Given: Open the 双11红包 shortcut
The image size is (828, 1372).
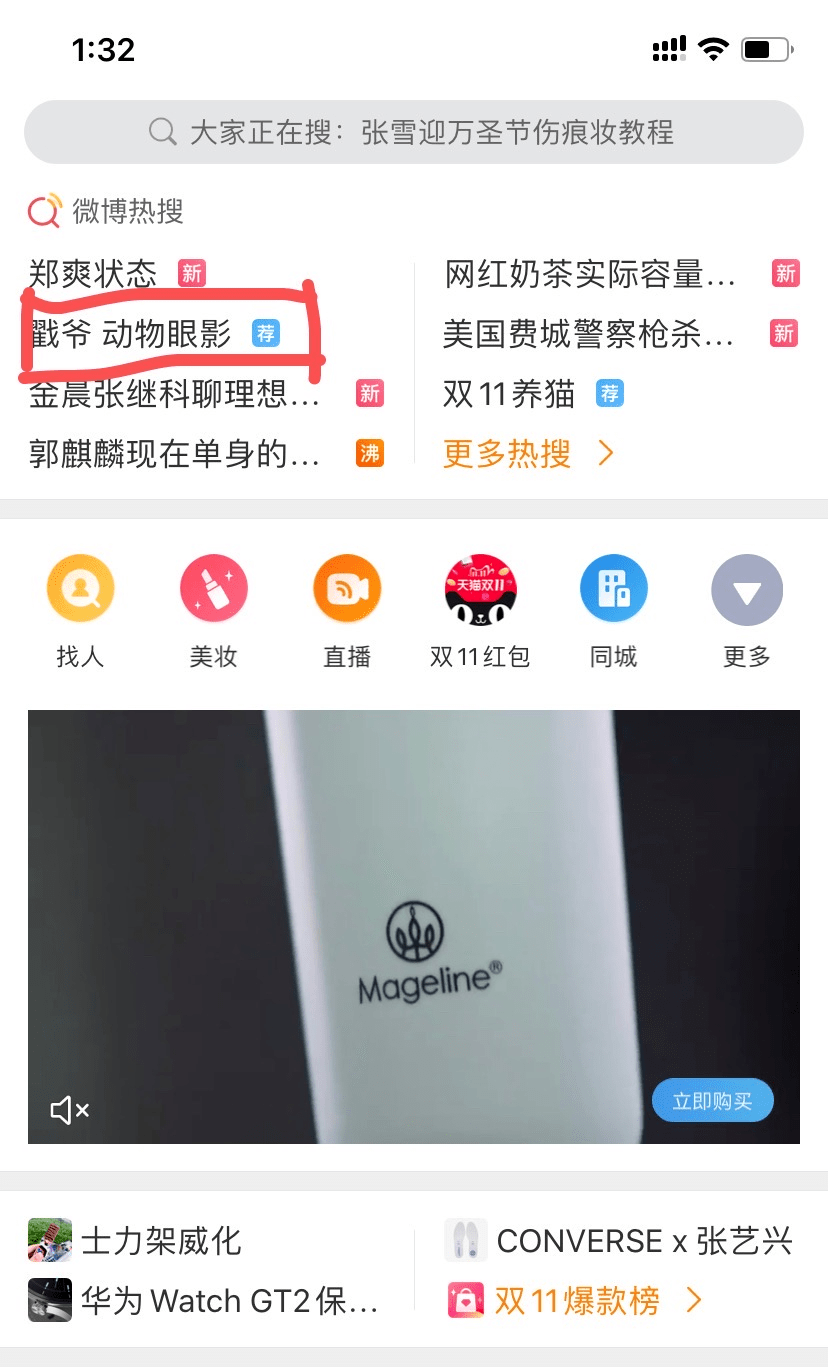Looking at the screenshot, I should 480,610.
